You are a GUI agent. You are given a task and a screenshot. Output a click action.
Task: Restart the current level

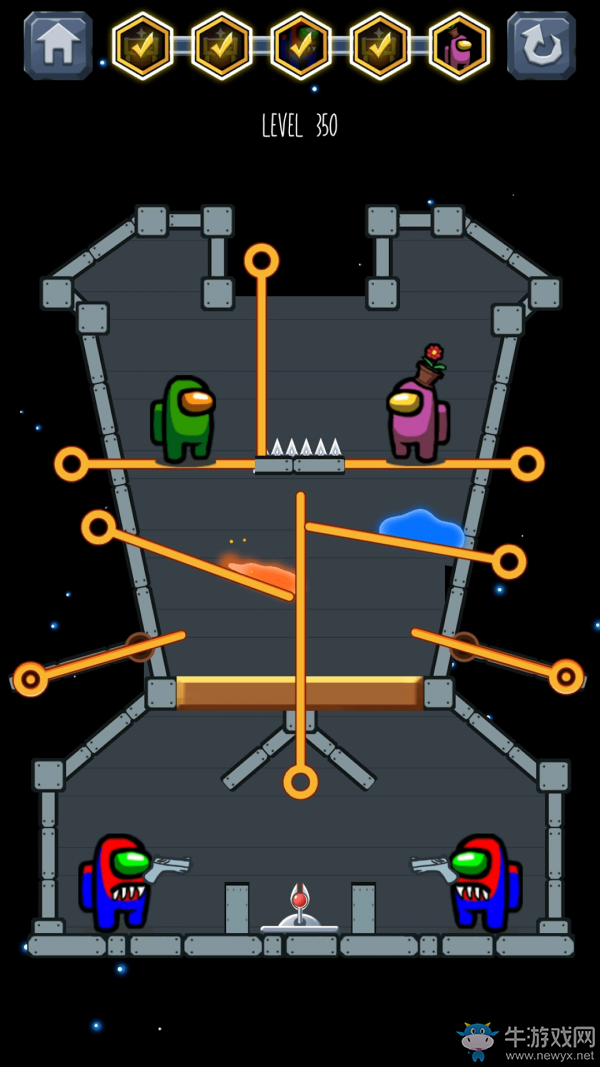click(x=541, y=45)
